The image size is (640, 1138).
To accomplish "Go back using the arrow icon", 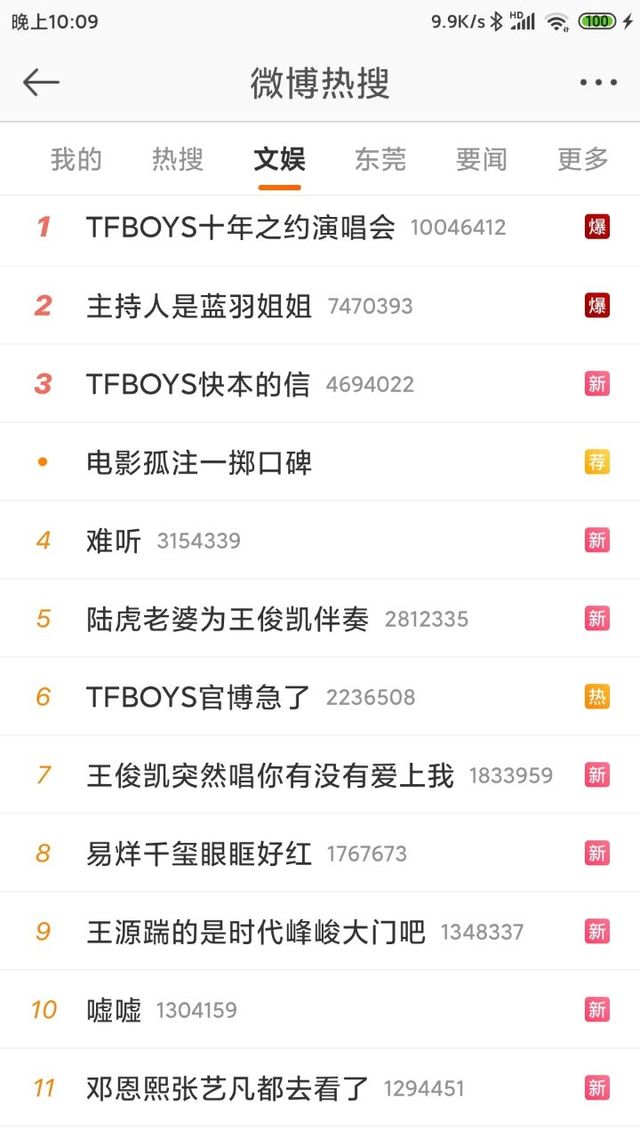I will 41,83.
